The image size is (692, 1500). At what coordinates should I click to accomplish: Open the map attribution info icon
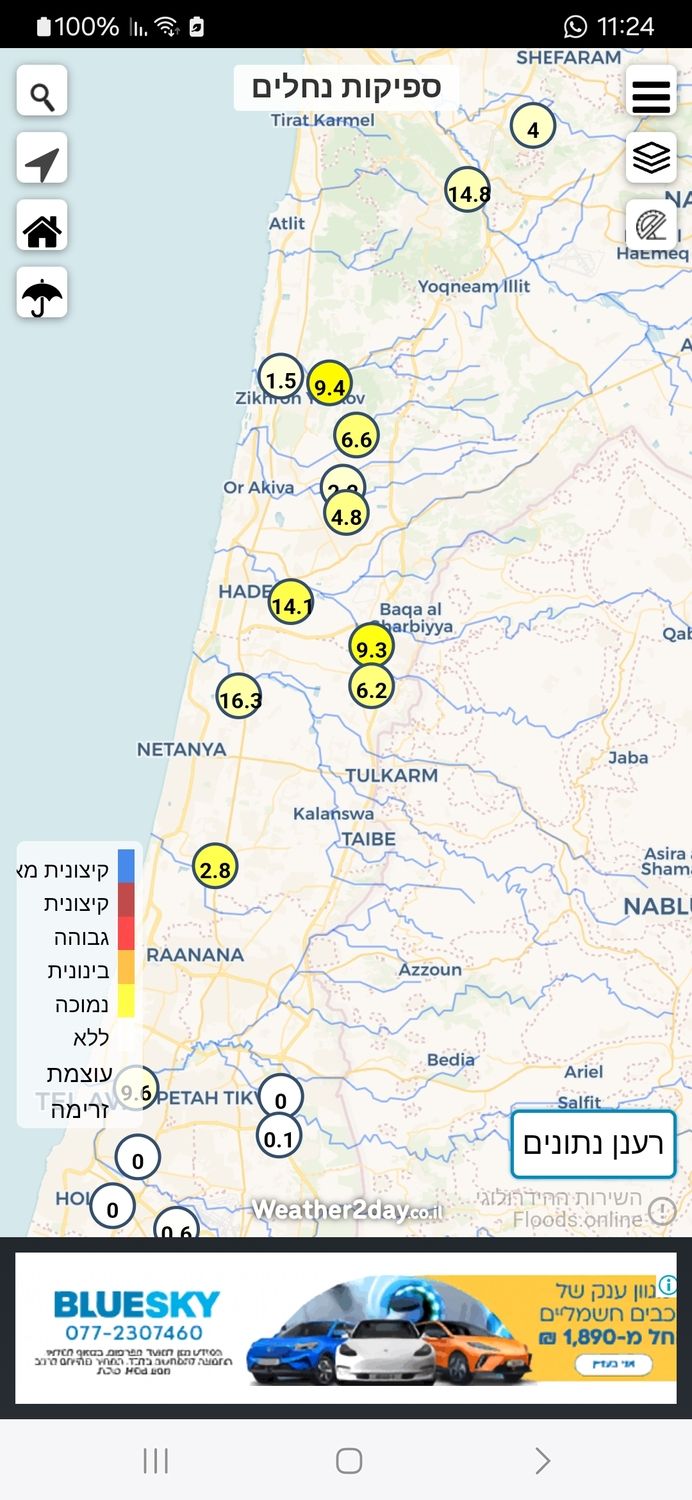[661, 1211]
